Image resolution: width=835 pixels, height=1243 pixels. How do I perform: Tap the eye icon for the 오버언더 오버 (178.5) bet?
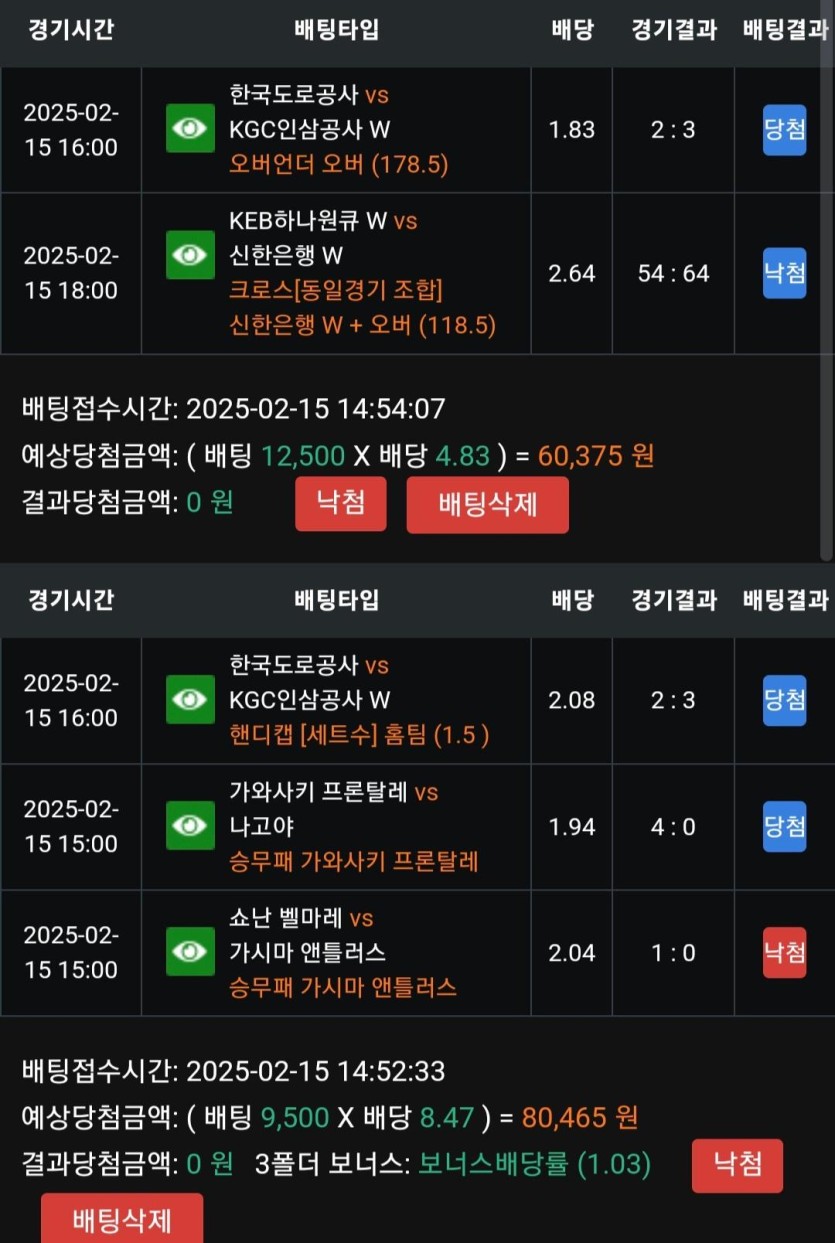pyautogui.click(x=190, y=129)
